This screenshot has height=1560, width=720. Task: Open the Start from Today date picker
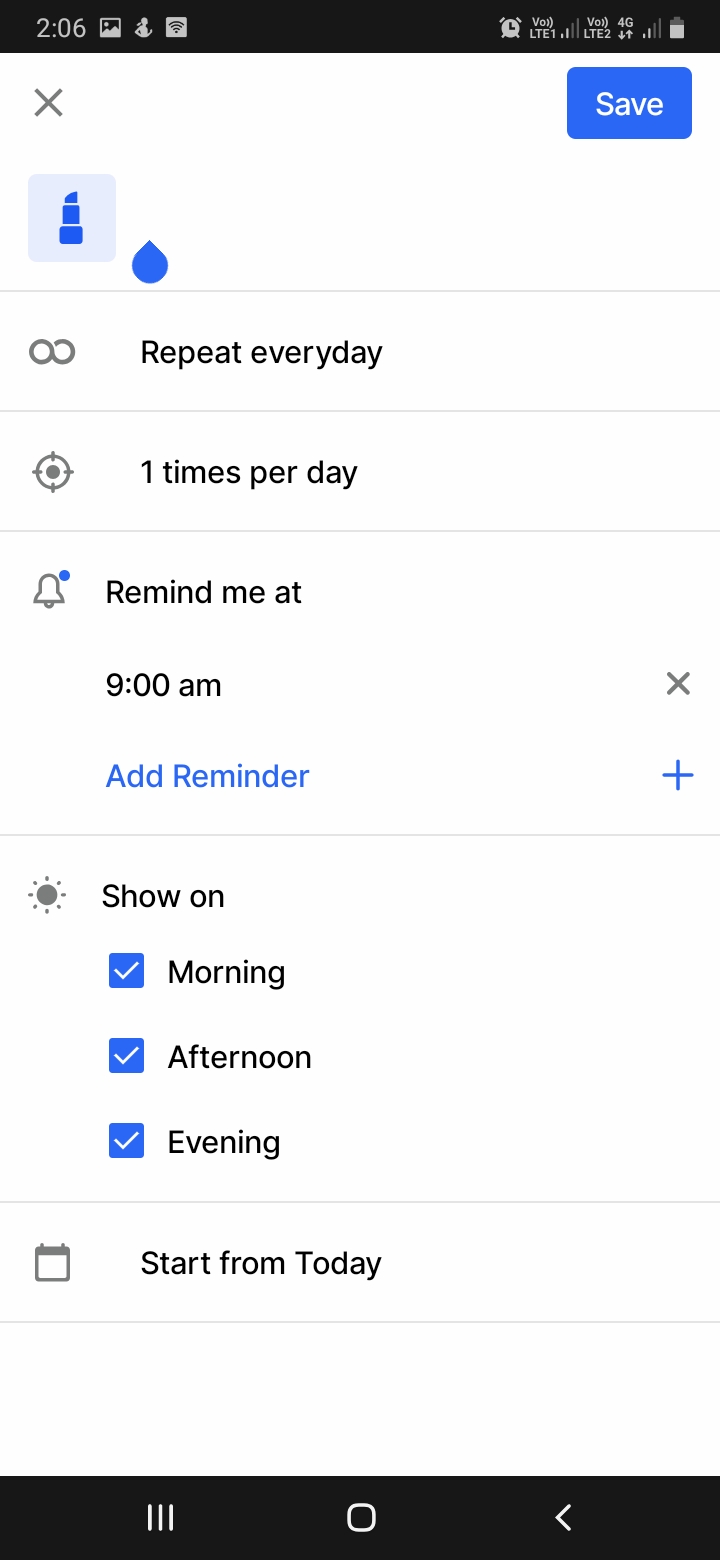(x=360, y=1263)
